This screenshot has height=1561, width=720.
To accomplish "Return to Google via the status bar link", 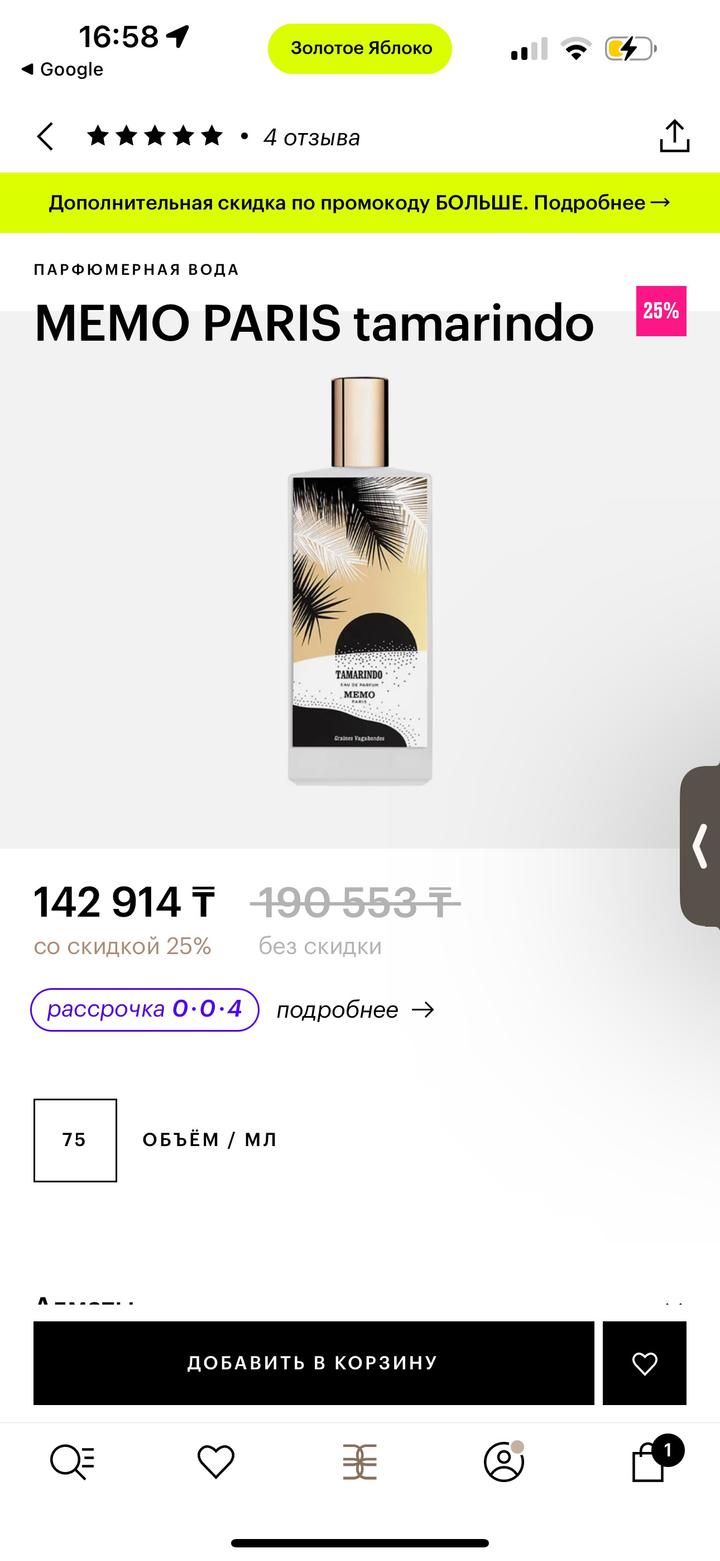I will pyautogui.click(x=62, y=69).
